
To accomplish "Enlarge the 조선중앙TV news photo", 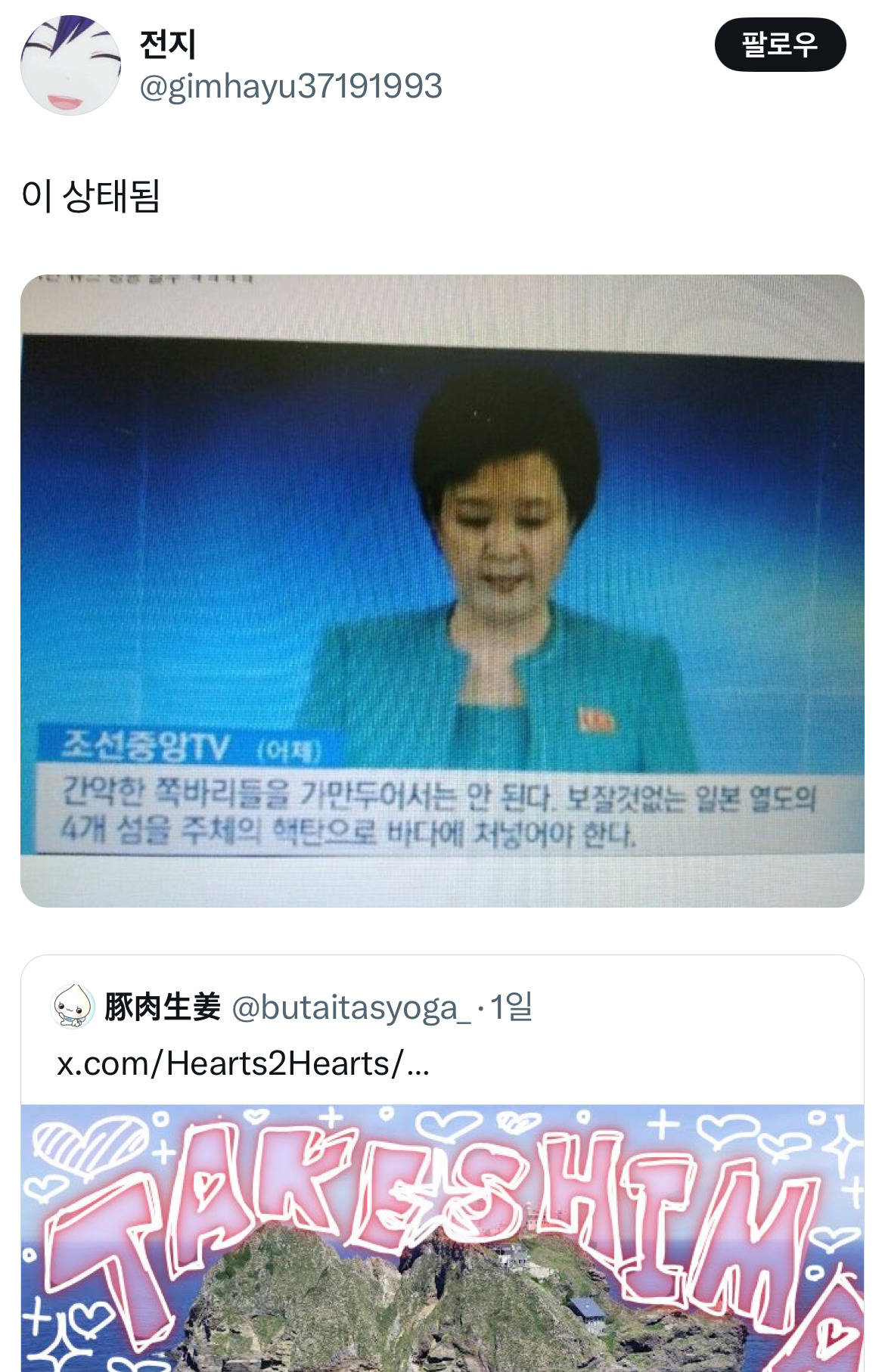I will [x=442, y=590].
